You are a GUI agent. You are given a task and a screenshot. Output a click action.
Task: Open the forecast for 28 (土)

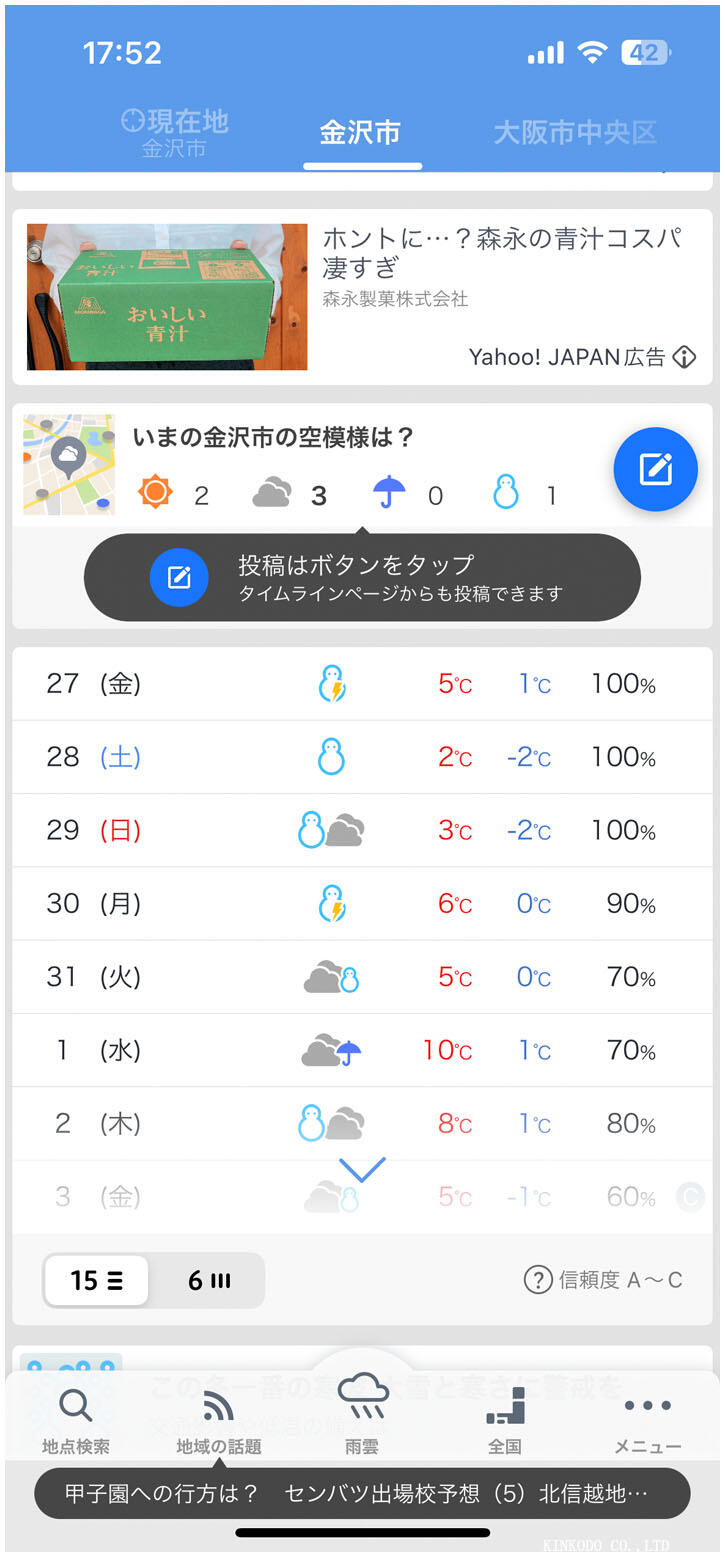point(362,757)
